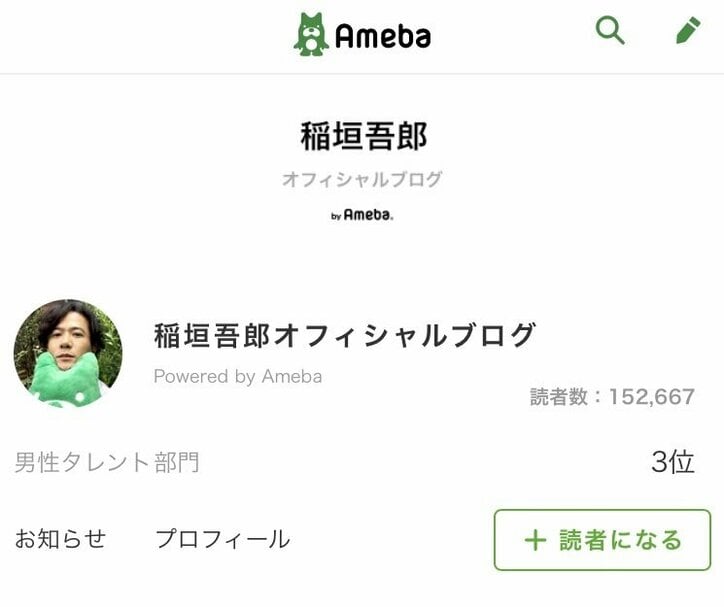Open the blogger's round profile photo

tap(68, 353)
